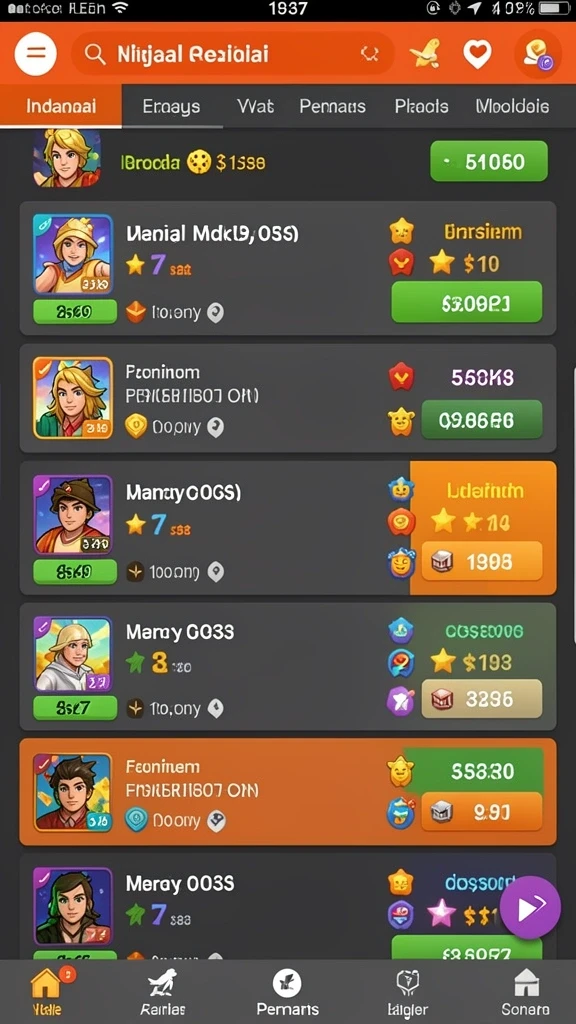Tap the orange 1908 button
The height and width of the screenshot is (1024, 576).
tap(482, 562)
